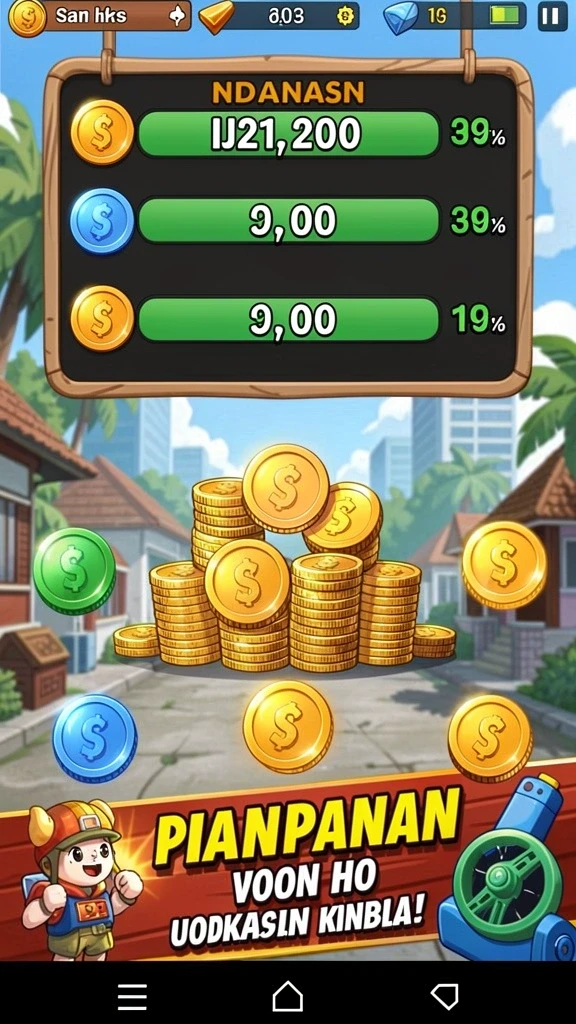The image size is (576, 1024).
Task: Go to the Android home screen
Action: tap(288, 997)
